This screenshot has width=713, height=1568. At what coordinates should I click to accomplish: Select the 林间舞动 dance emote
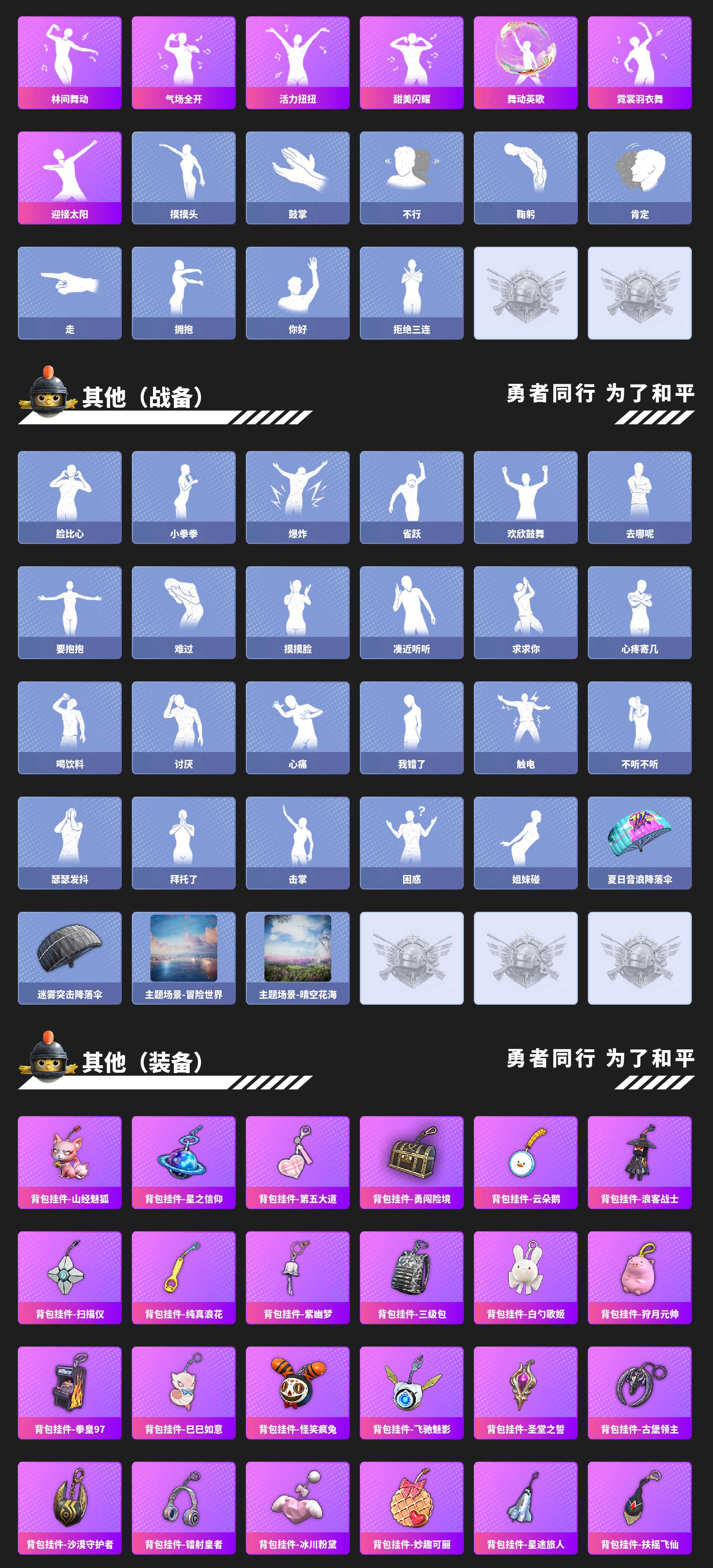pyautogui.click(x=69, y=61)
